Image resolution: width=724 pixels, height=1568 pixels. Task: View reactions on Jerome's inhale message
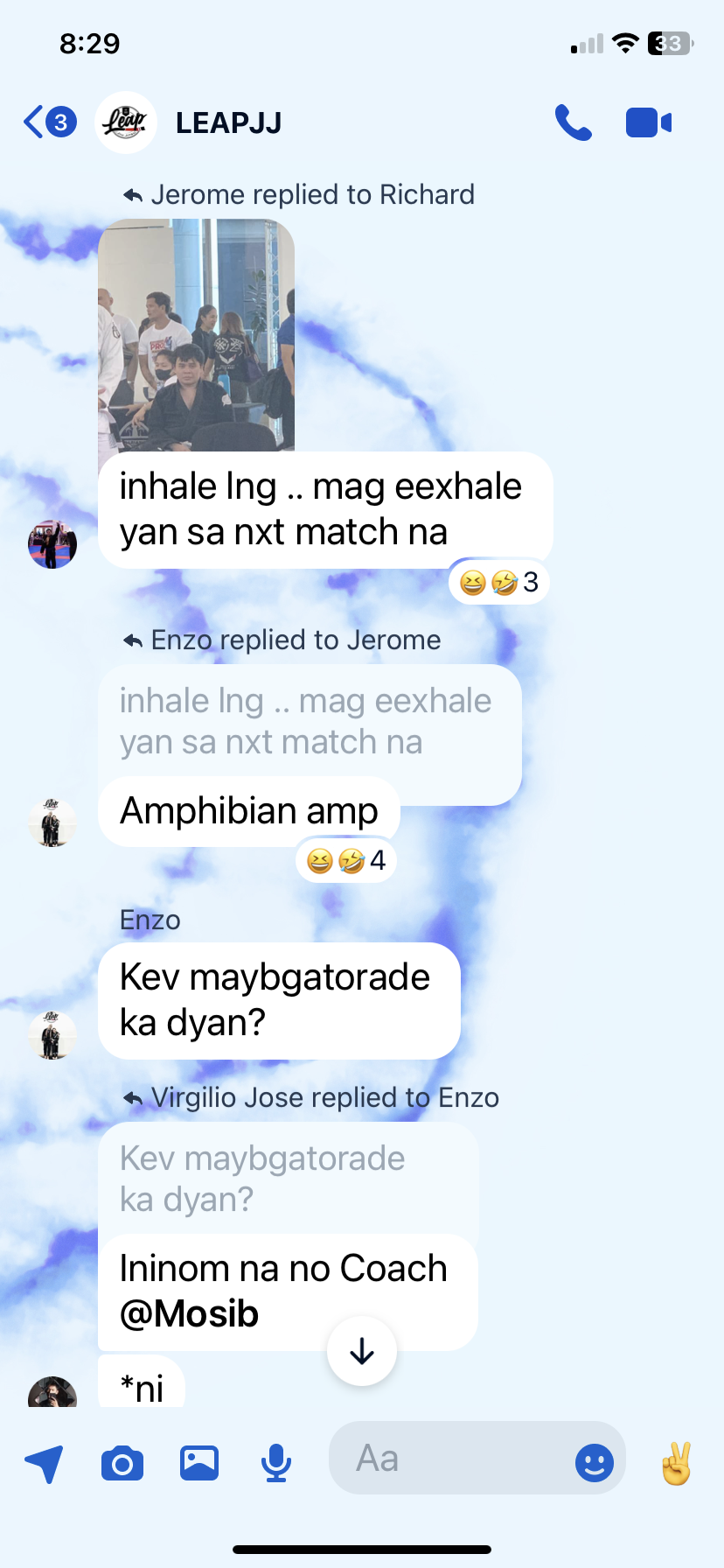[x=499, y=583]
